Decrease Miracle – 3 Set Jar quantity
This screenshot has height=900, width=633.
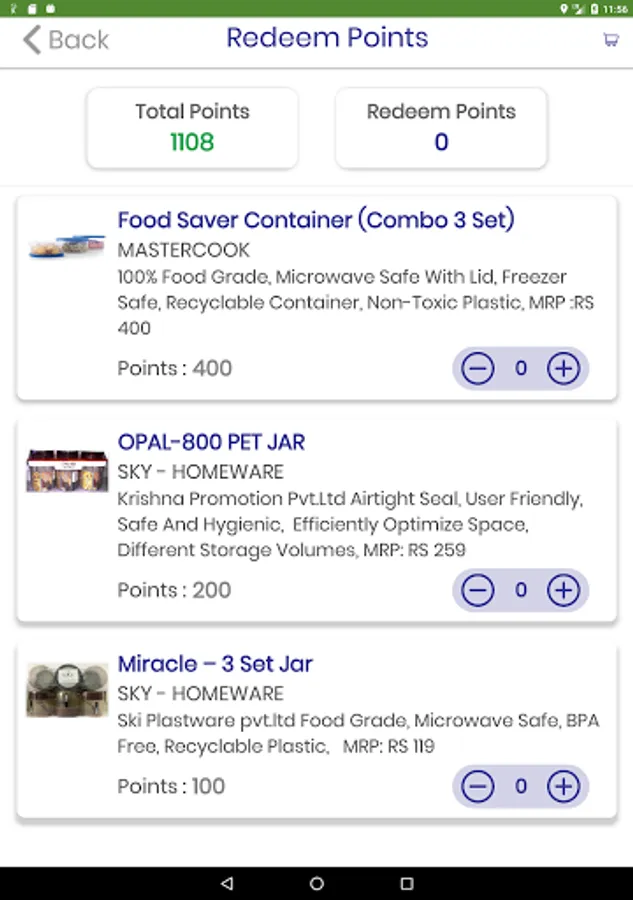coord(478,787)
